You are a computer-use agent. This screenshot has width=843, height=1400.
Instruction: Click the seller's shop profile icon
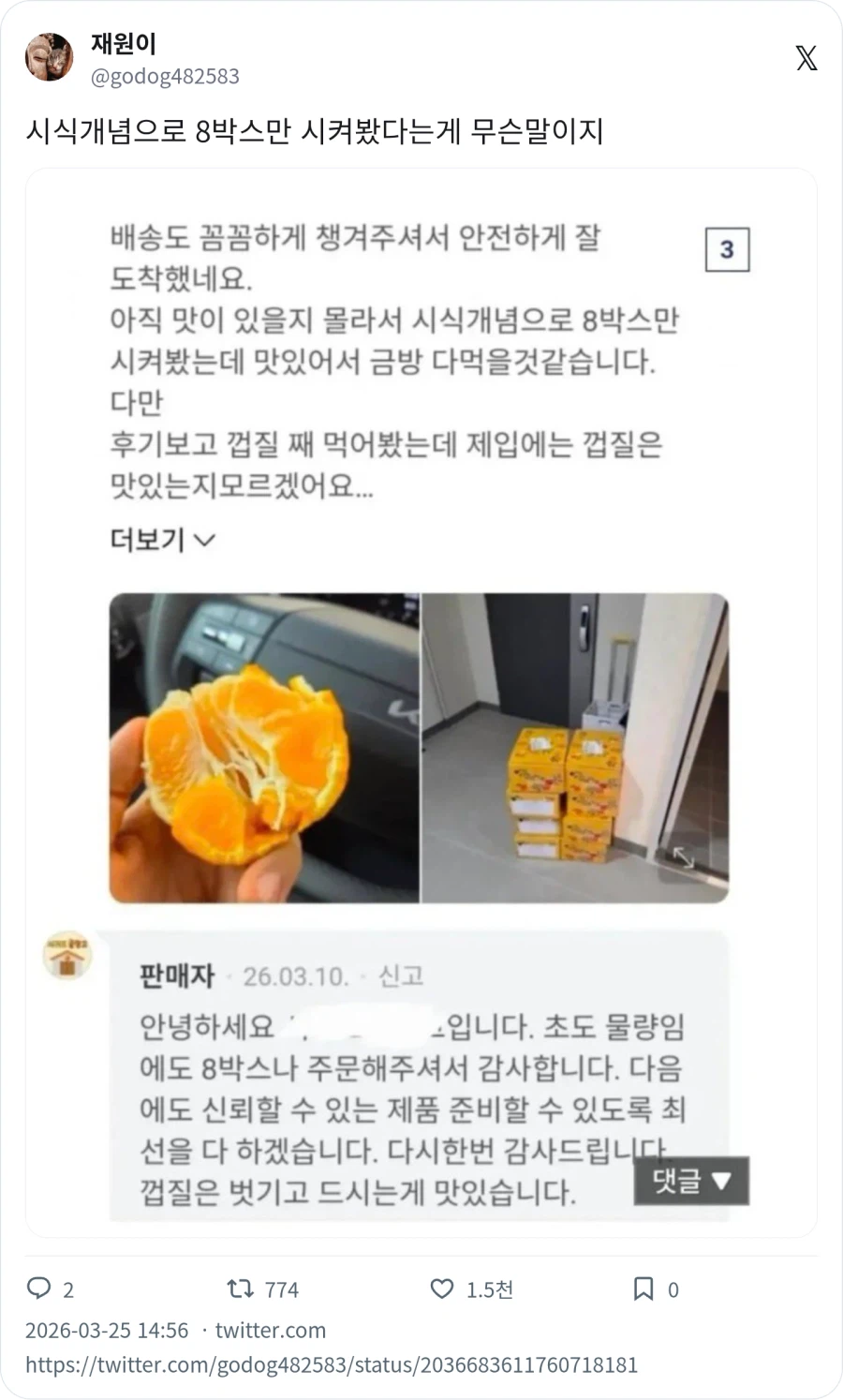tap(67, 956)
